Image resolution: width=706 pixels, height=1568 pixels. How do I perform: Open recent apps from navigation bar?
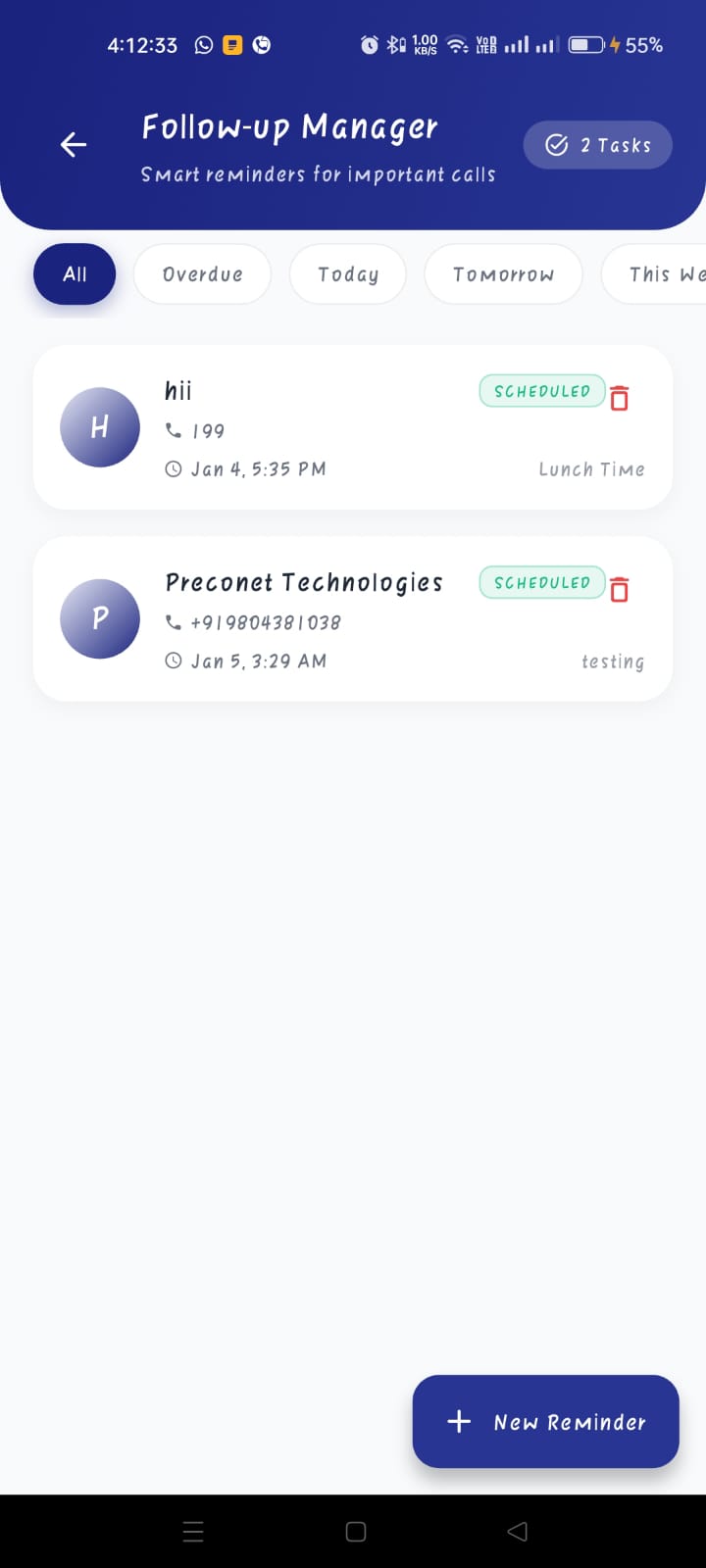click(193, 1532)
